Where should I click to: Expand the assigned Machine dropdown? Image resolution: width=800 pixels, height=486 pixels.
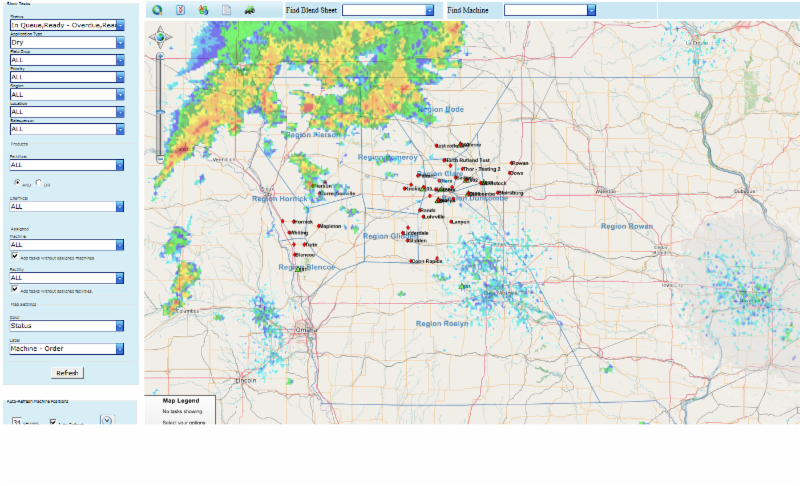pos(120,244)
